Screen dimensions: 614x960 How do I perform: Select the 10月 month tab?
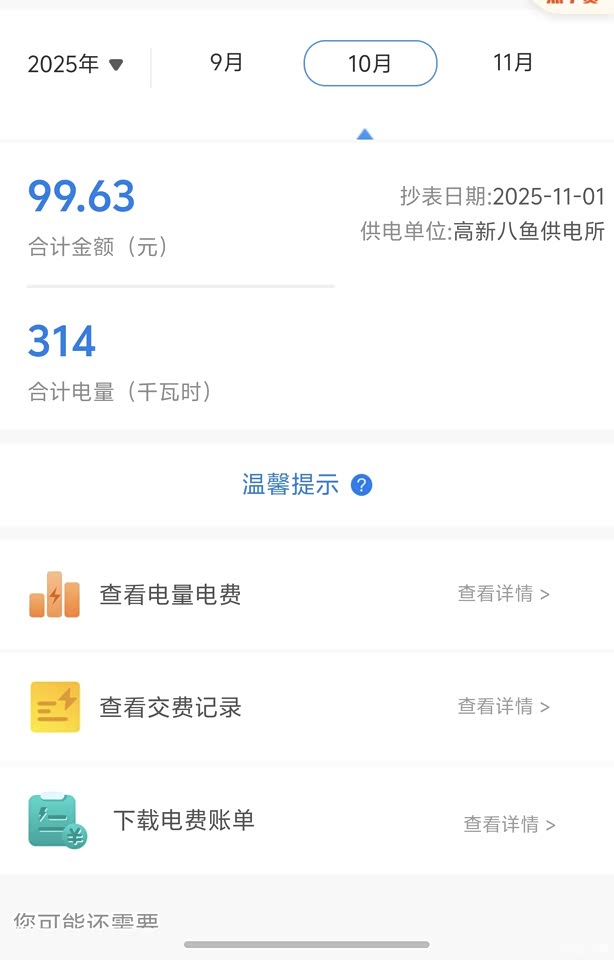(x=370, y=64)
